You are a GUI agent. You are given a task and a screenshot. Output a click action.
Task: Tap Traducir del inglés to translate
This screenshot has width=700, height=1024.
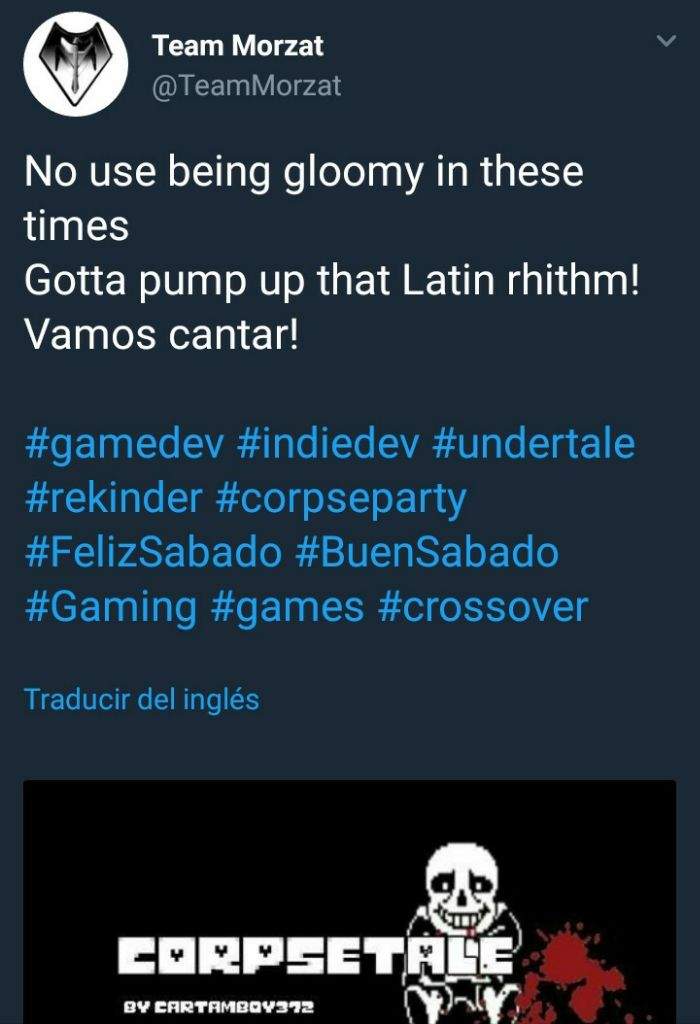point(141,699)
